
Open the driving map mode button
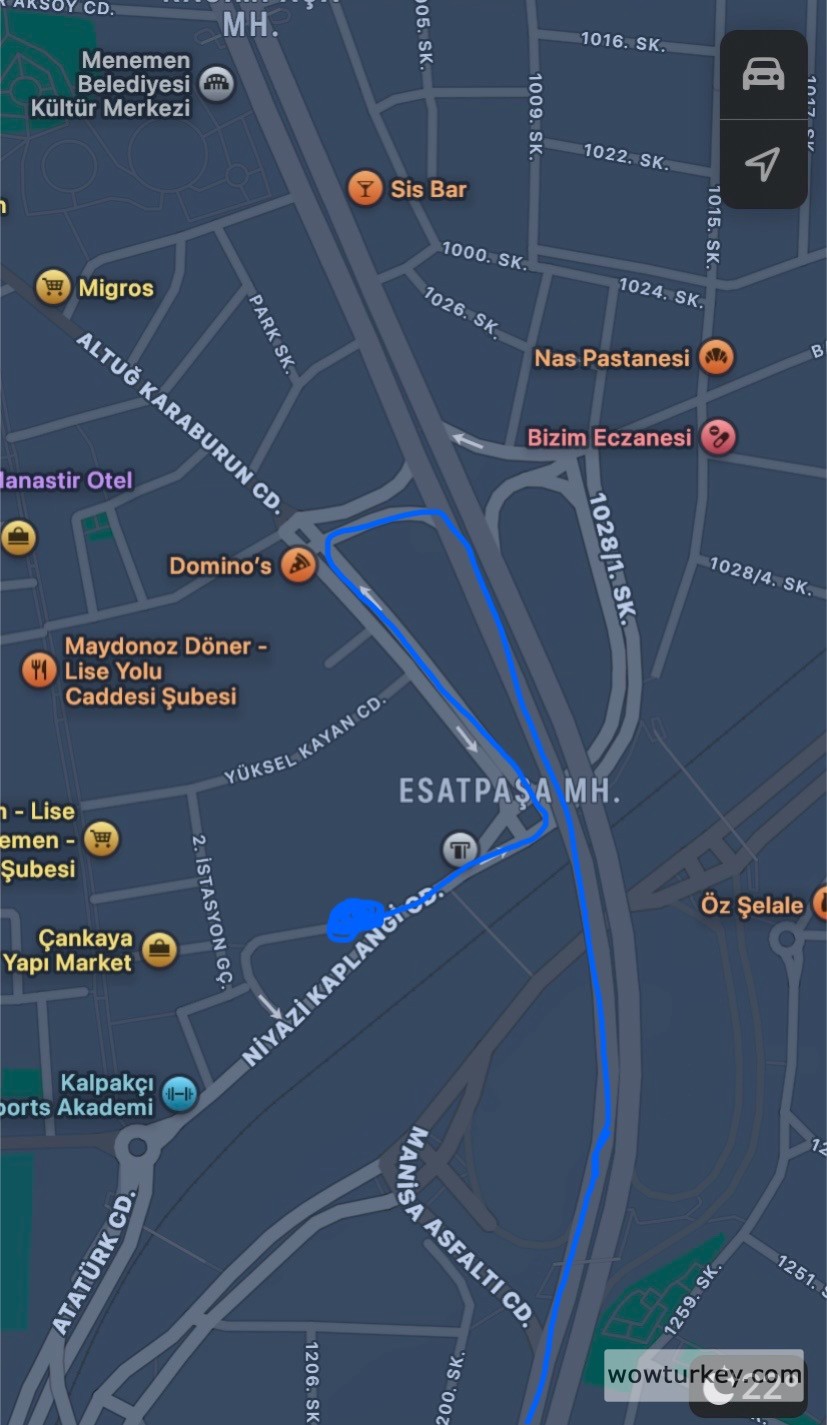point(763,75)
